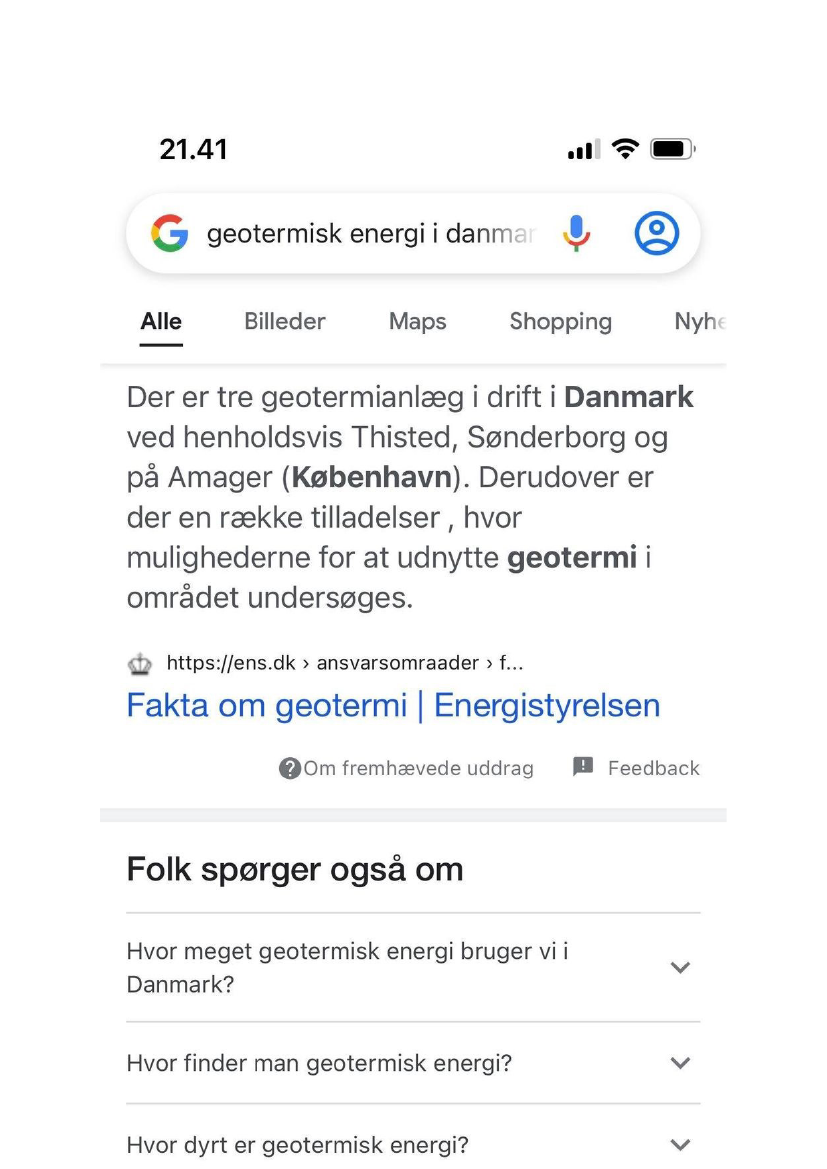Switch to the Maps tab
Screen dimensions: 827x1169
pyautogui.click(x=417, y=322)
